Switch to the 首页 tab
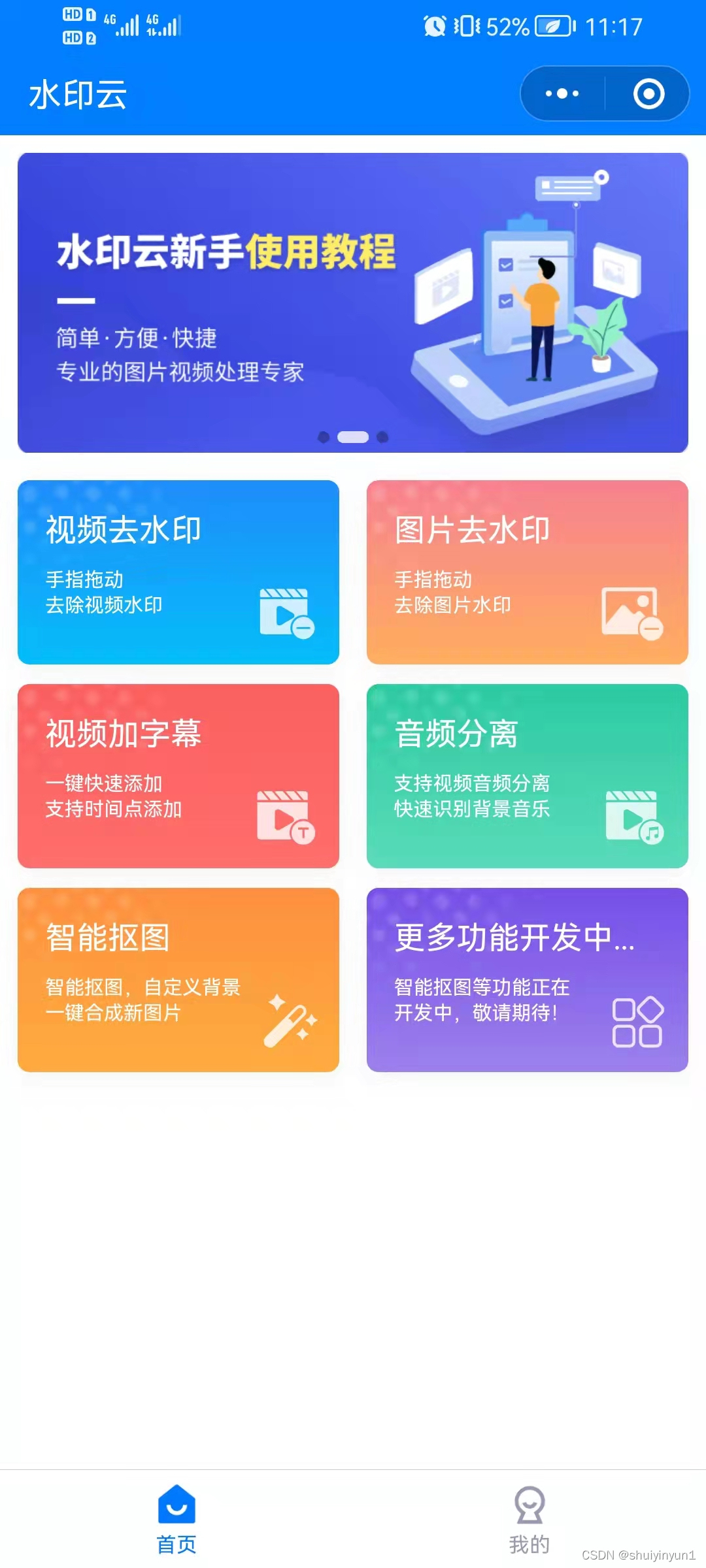Viewport: 706px width, 1568px height. (x=176, y=1520)
